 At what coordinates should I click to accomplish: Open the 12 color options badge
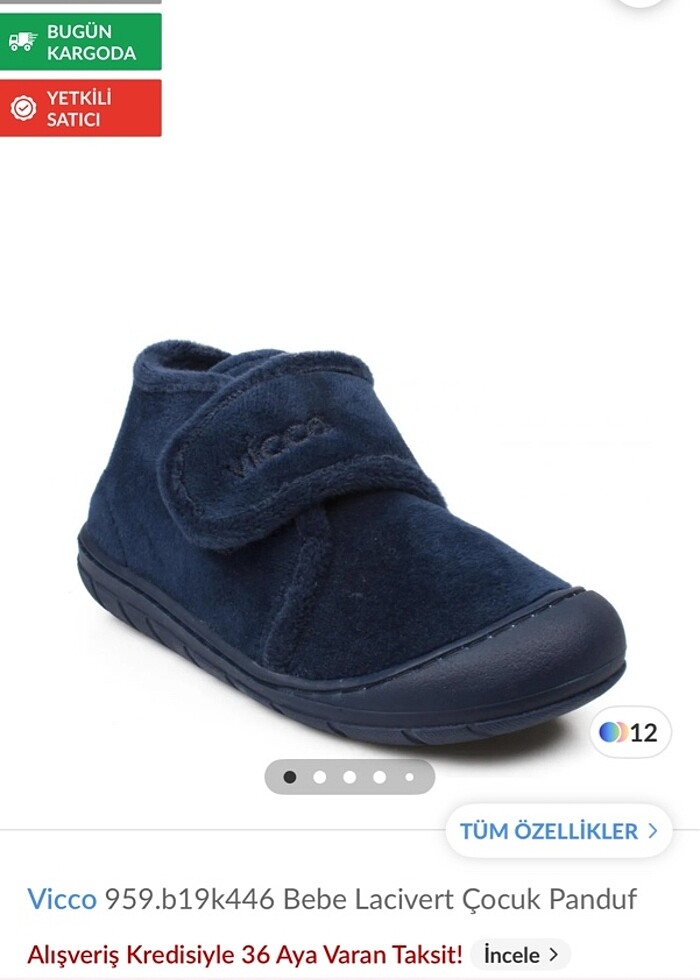(629, 732)
